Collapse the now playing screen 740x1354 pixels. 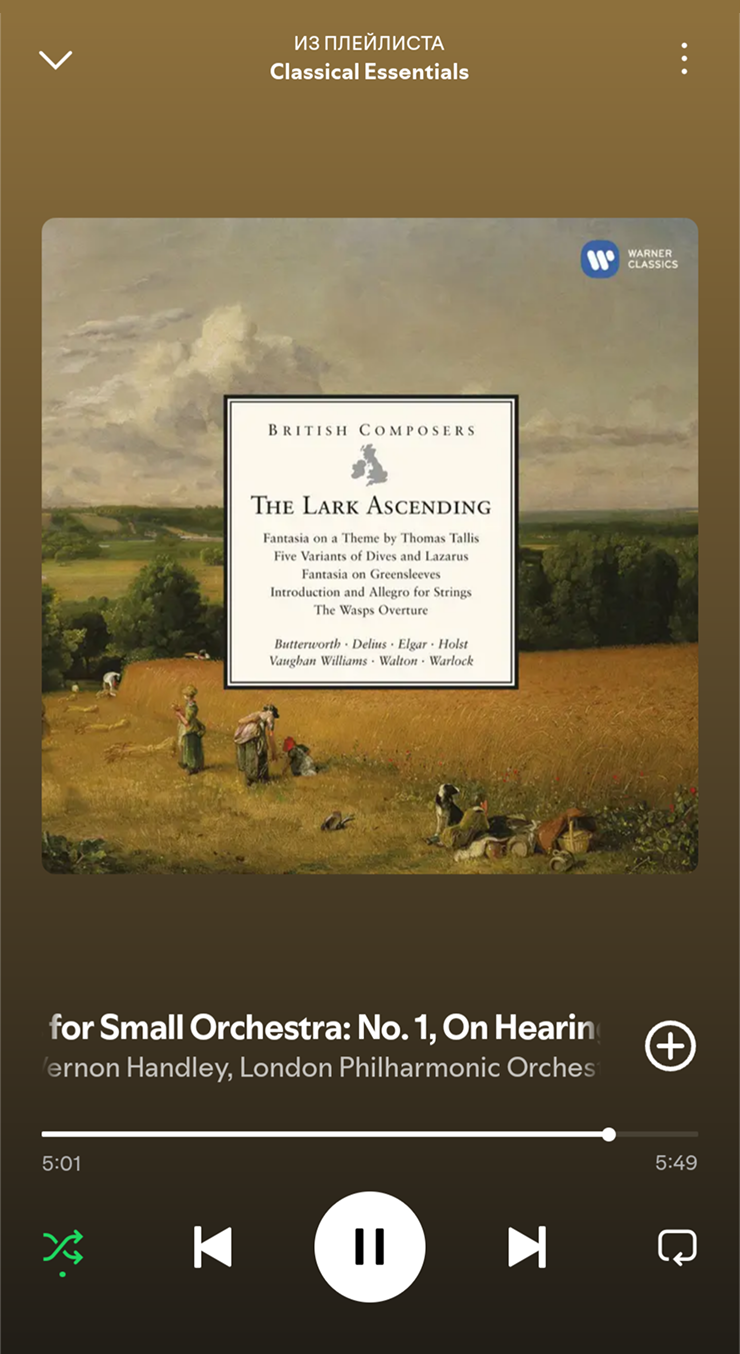(x=55, y=60)
